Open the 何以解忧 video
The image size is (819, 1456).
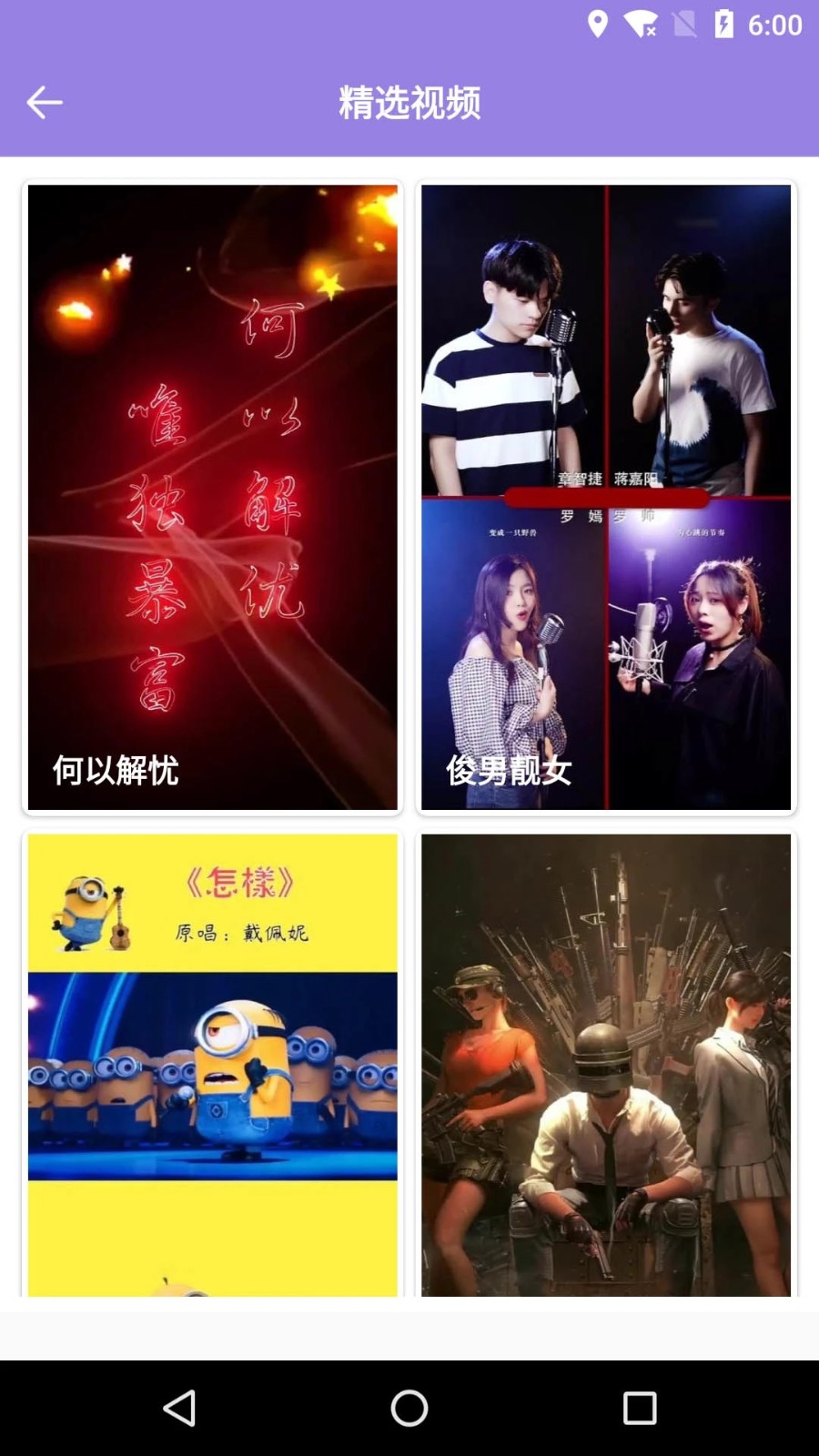[213, 497]
